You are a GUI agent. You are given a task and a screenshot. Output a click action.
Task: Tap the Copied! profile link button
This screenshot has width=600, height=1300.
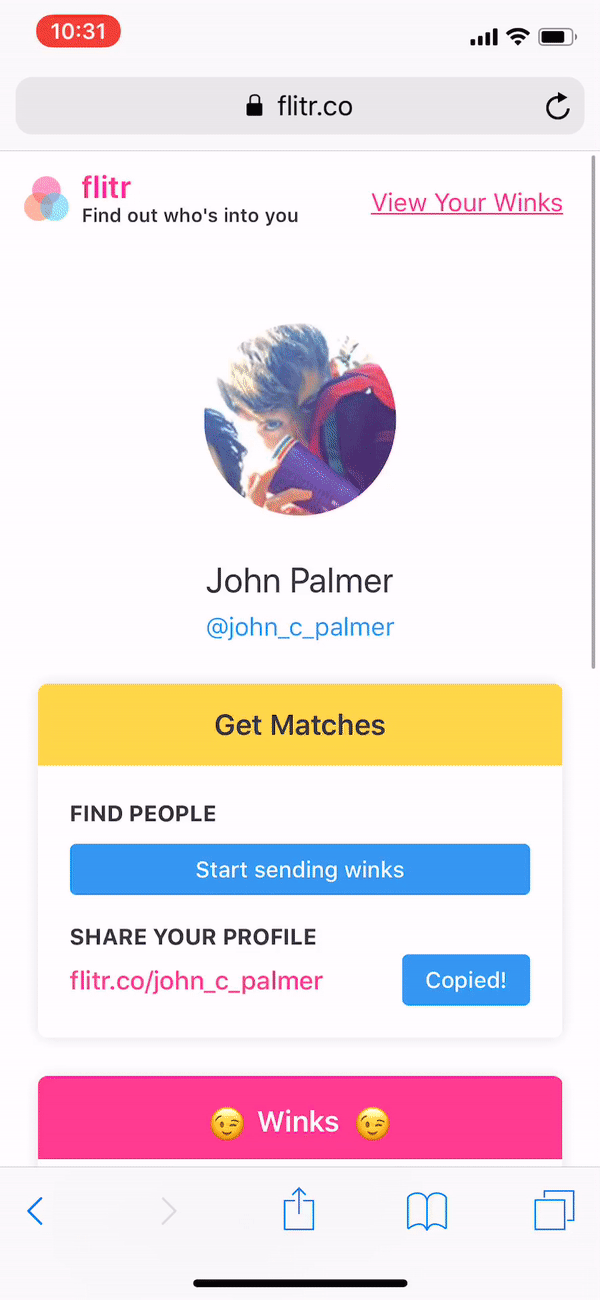465,980
